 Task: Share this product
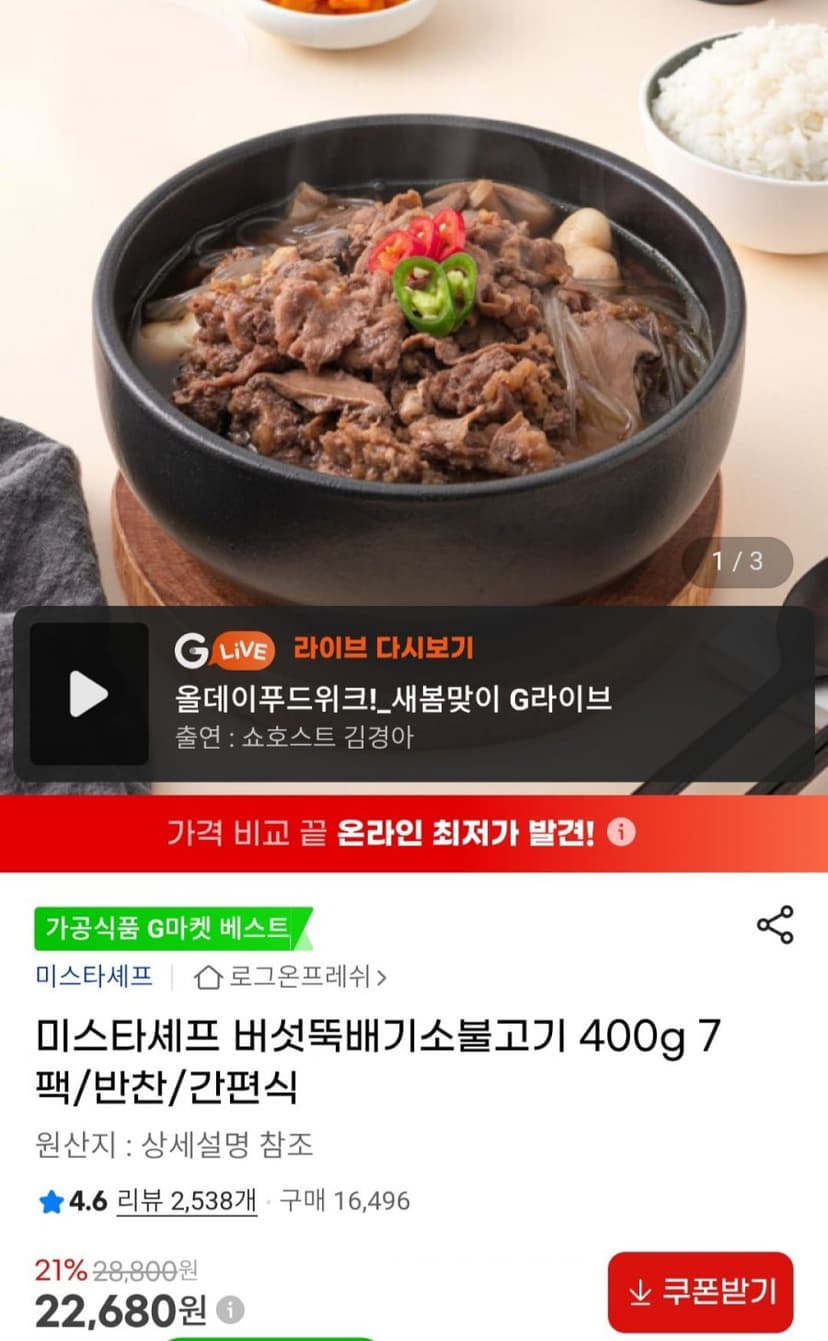pyautogui.click(x=775, y=925)
